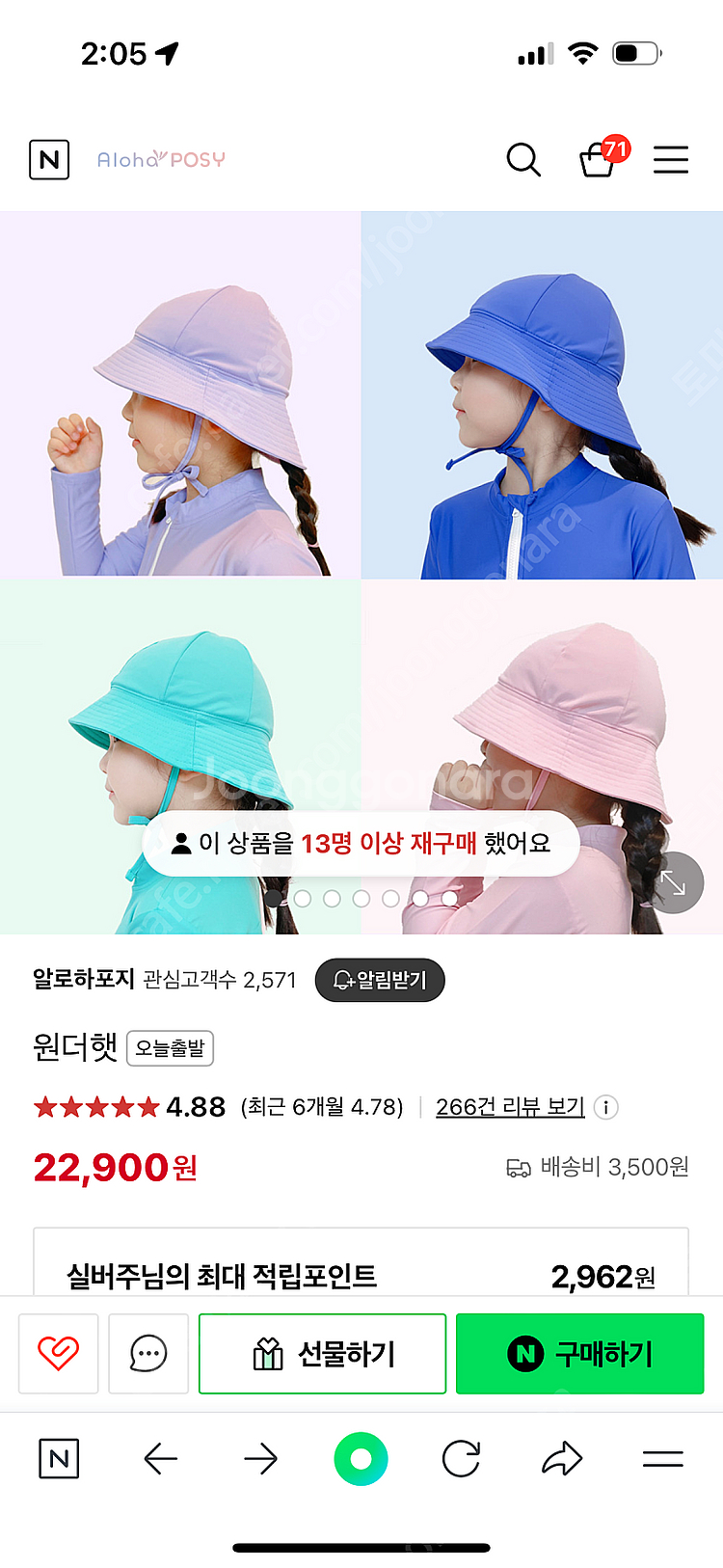Add product to wishlist with heart
723x1568 pixels.
58,1353
